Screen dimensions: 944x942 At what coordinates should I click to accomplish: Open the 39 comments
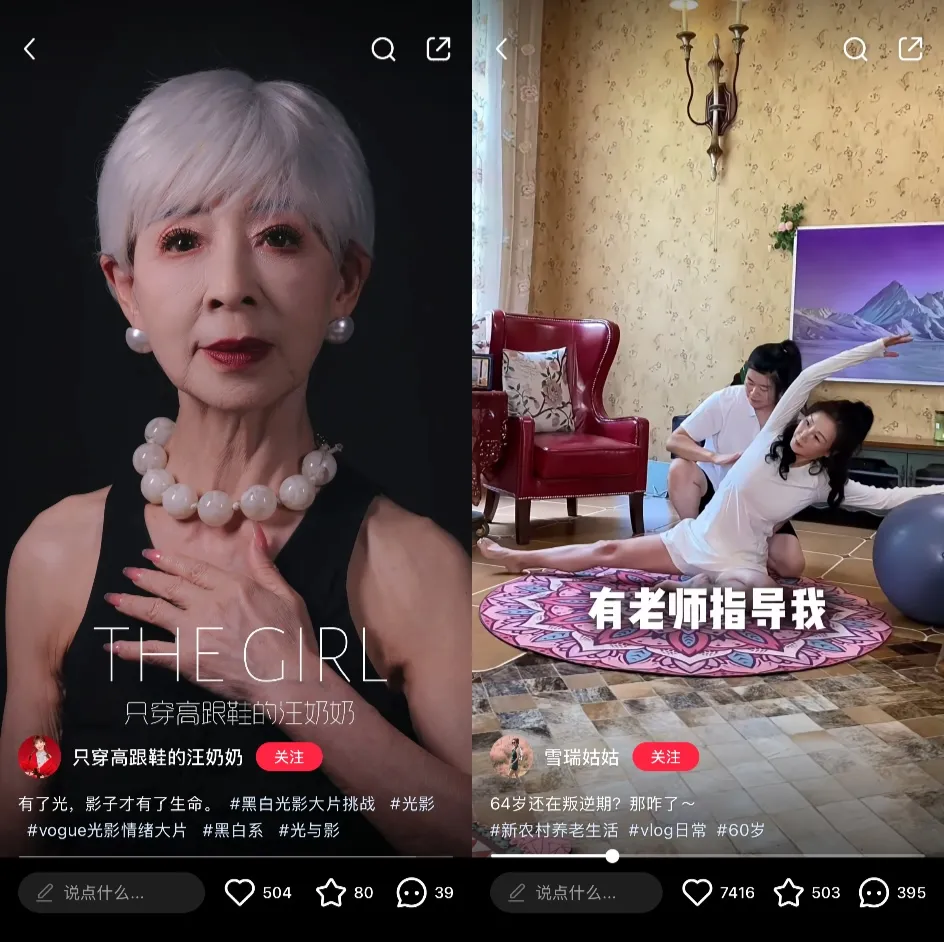pos(411,892)
